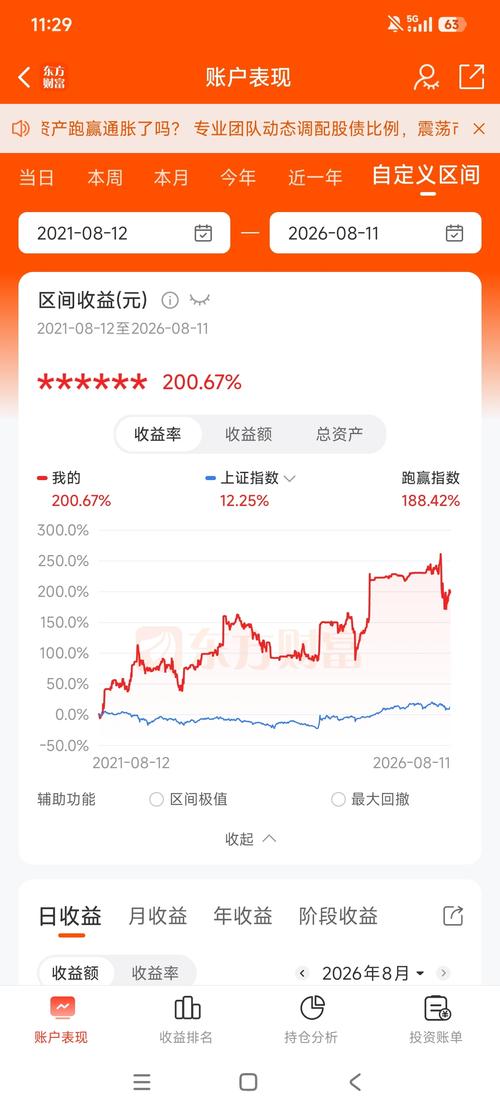Go back using the top-left arrow
Screen dimensions: 500x1111
tap(24, 77)
